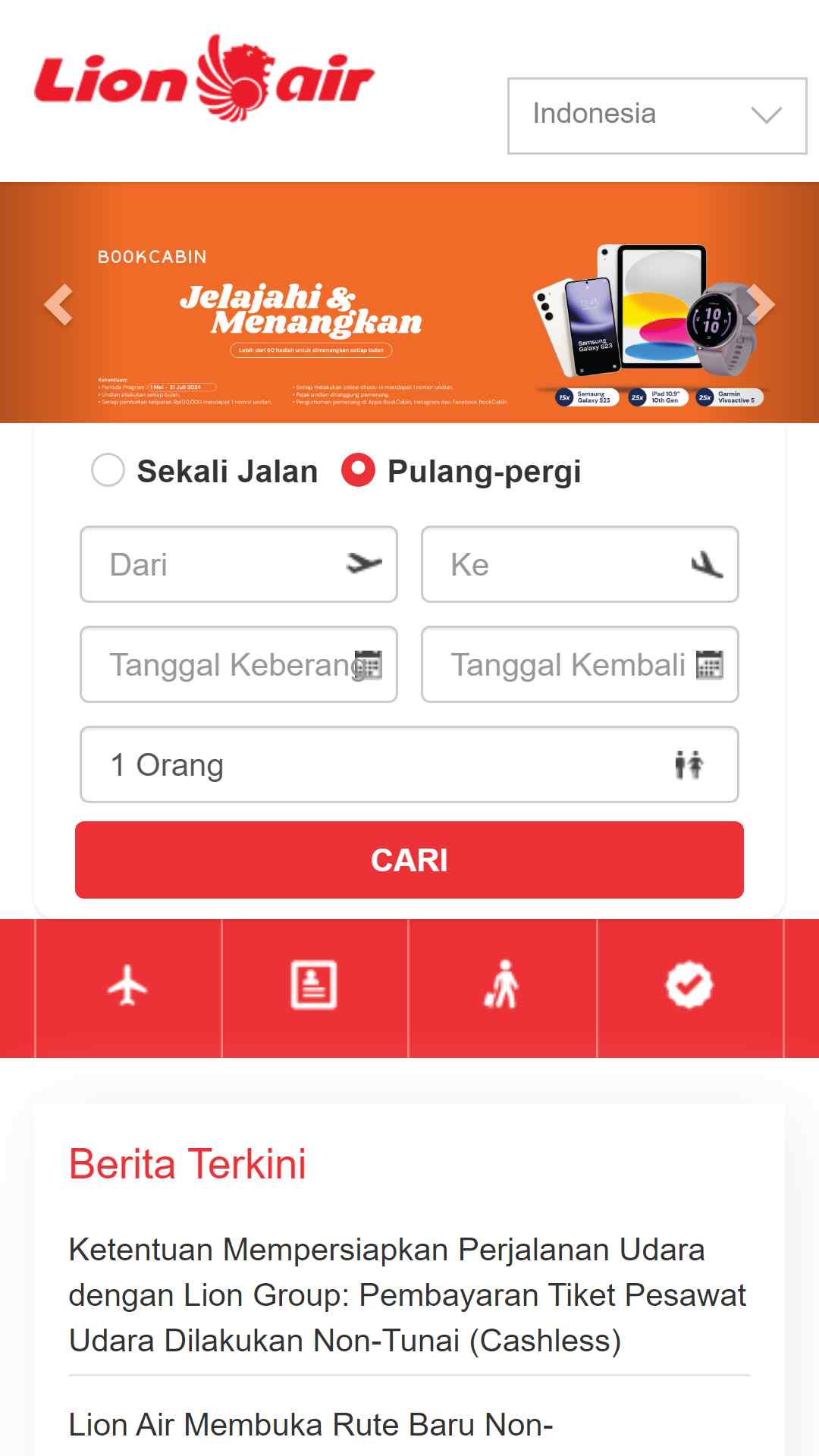819x1456 pixels.
Task: Switch to the traveler with luggage tab
Action: tap(502, 987)
